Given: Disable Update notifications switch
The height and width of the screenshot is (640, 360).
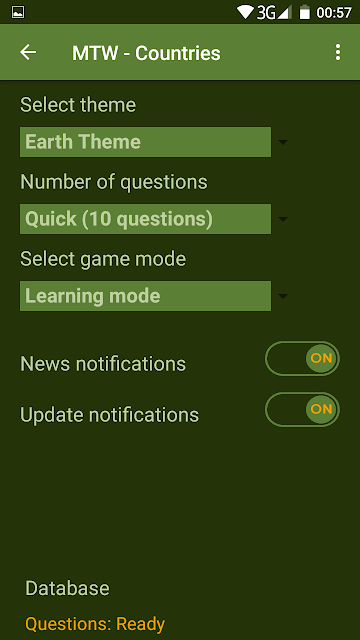Looking at the screenshot, I should click(302, 409).
